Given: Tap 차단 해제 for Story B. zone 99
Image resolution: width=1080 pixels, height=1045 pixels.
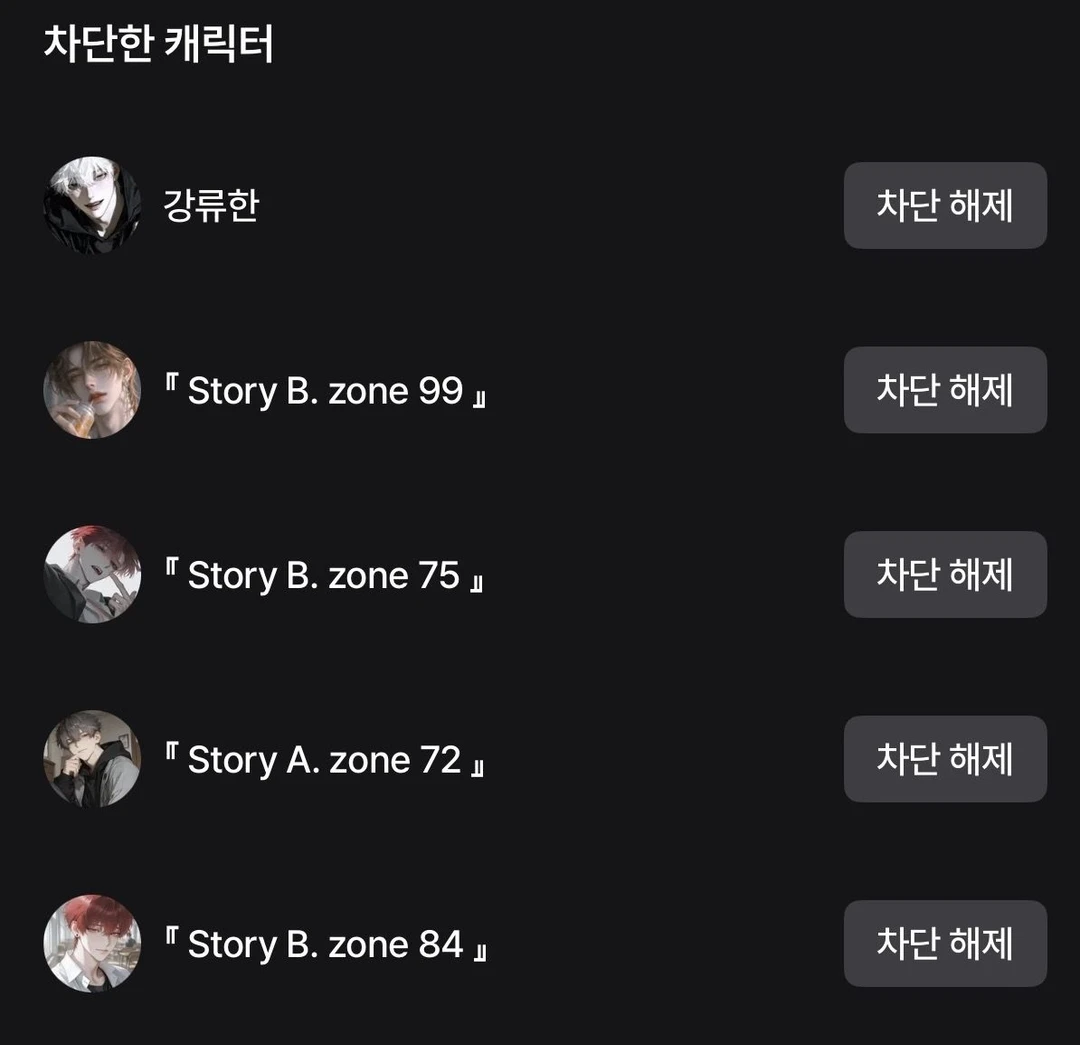Looking at the screenshot, I should [944, 390].
